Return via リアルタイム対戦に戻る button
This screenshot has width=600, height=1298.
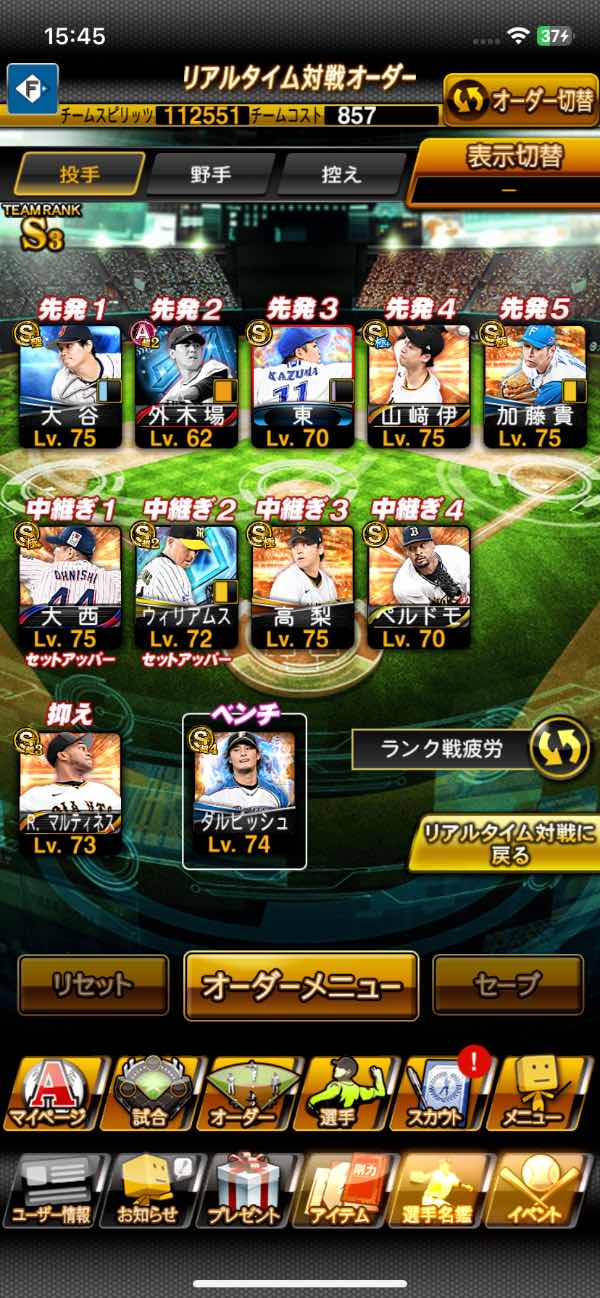coord(503,843)
